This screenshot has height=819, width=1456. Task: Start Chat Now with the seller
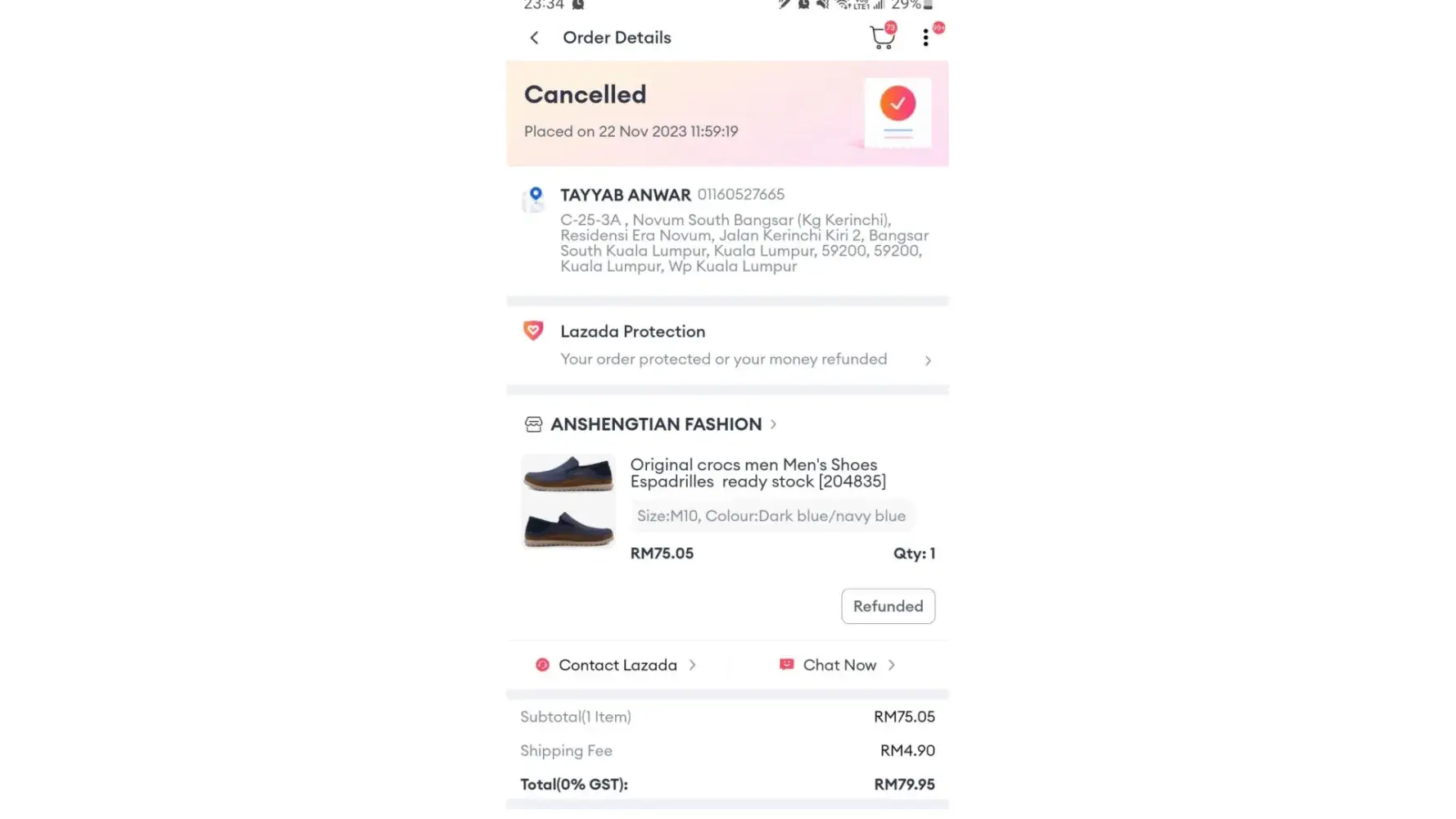(x=838, y=665)
